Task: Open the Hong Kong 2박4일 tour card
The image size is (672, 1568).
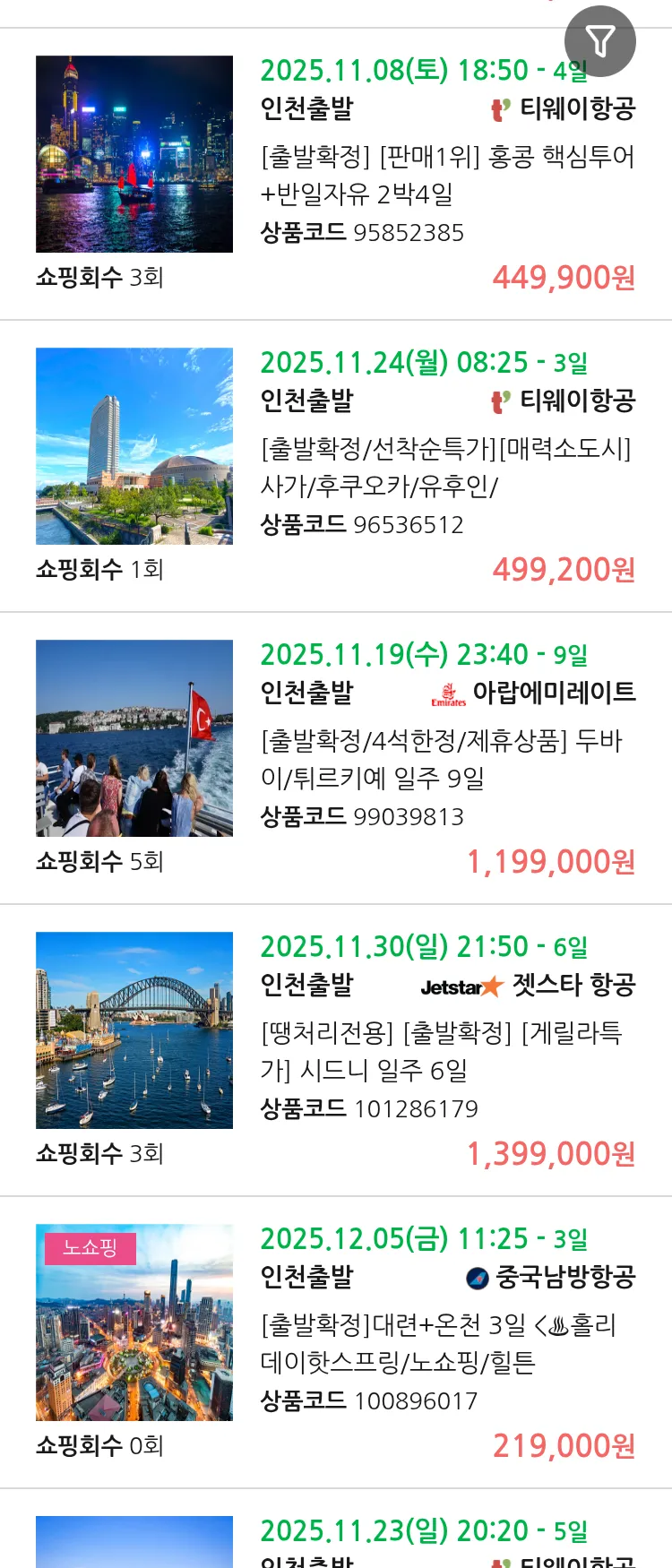Action: [446, 175]
